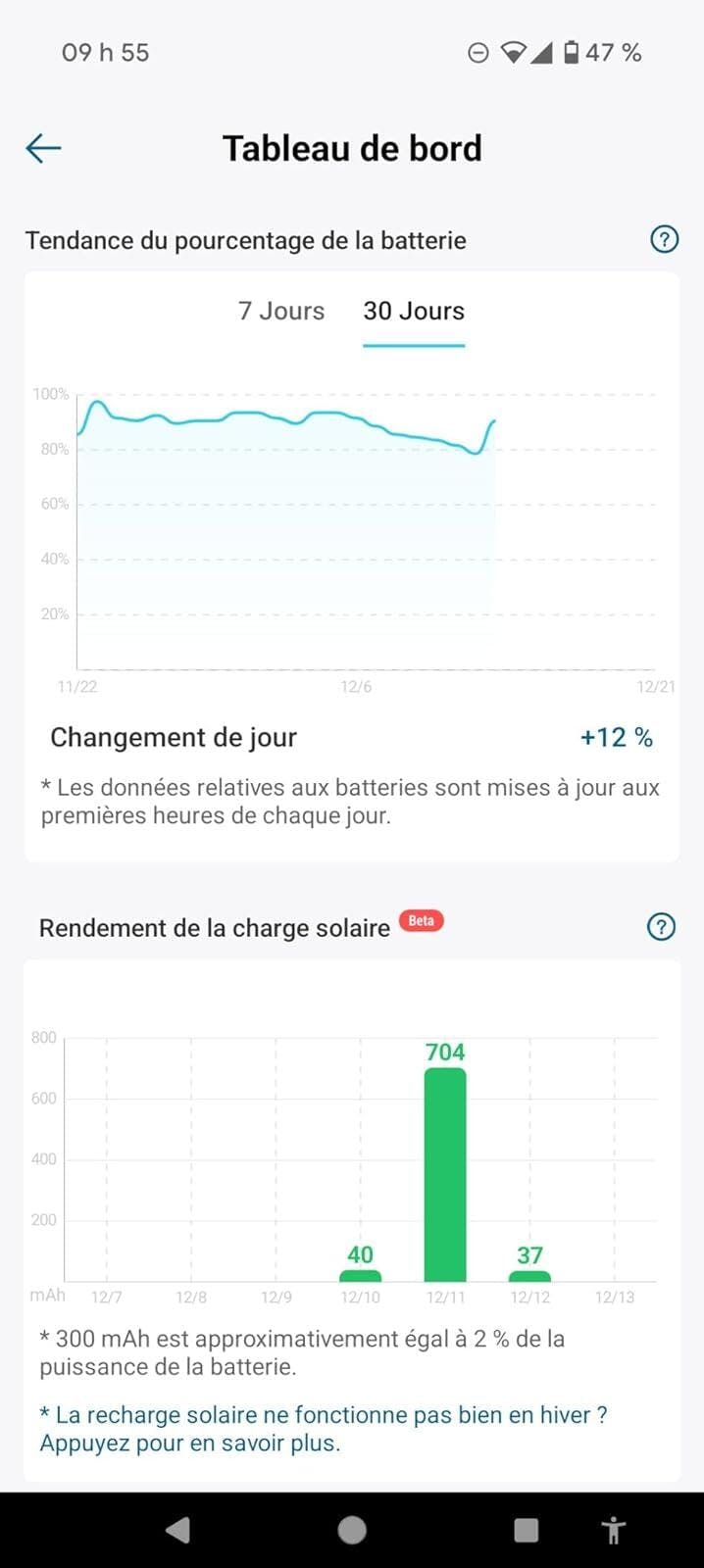Switch to the 7 Jours tab
The width and height of the screenshot is (704, 1568).
click(x=281, y=311)
